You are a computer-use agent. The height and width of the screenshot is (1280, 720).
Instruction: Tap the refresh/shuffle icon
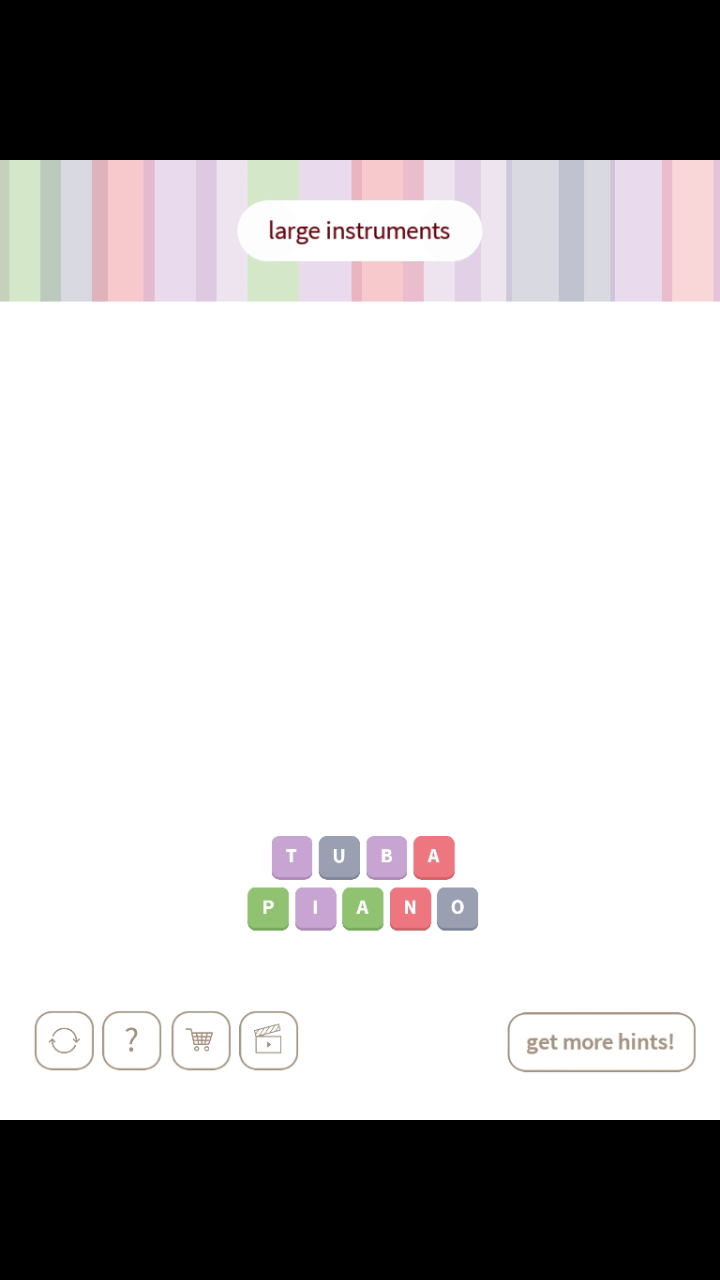coord(64,1041)
